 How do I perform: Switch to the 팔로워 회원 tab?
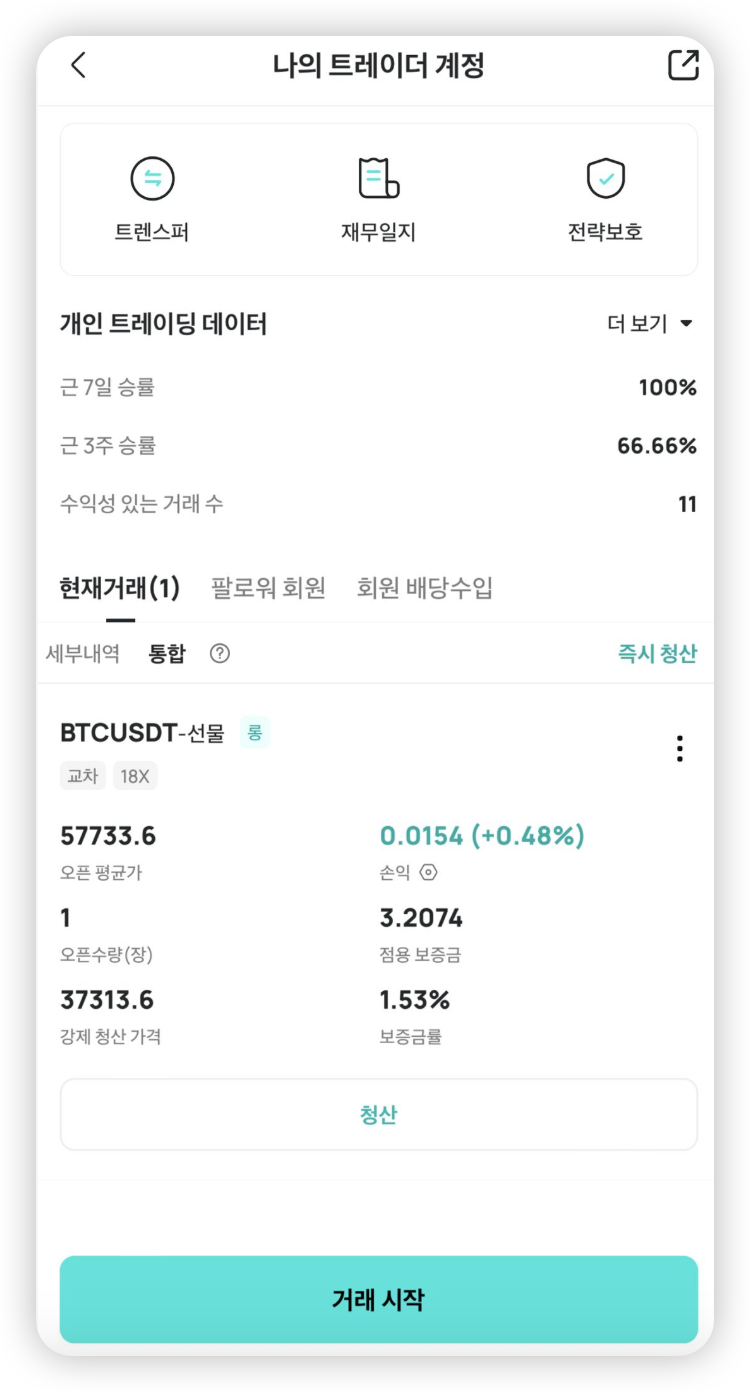[268, 588]
